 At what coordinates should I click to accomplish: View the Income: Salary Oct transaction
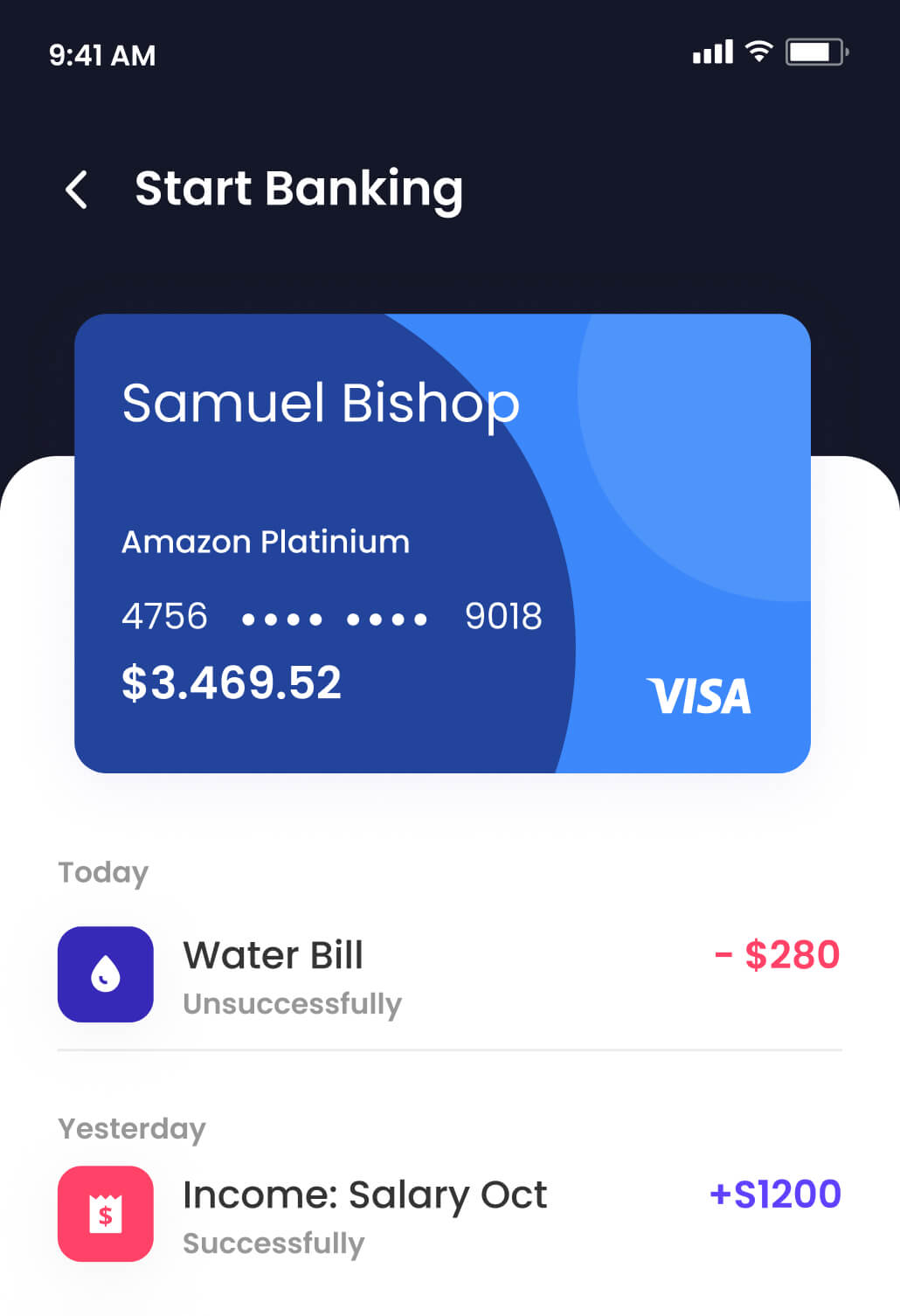[x=449, y=1214]
